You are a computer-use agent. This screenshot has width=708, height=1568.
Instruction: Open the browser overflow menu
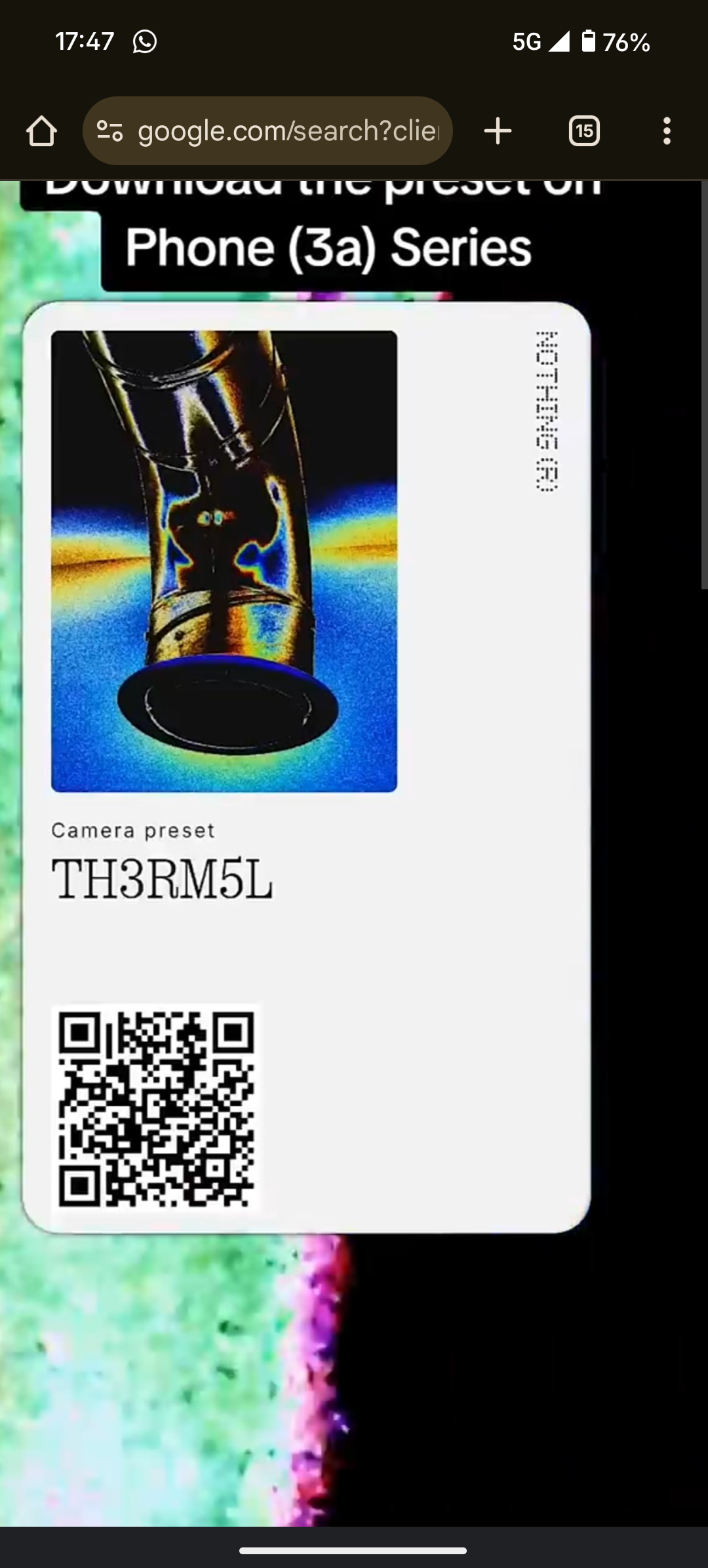[667, 131]
